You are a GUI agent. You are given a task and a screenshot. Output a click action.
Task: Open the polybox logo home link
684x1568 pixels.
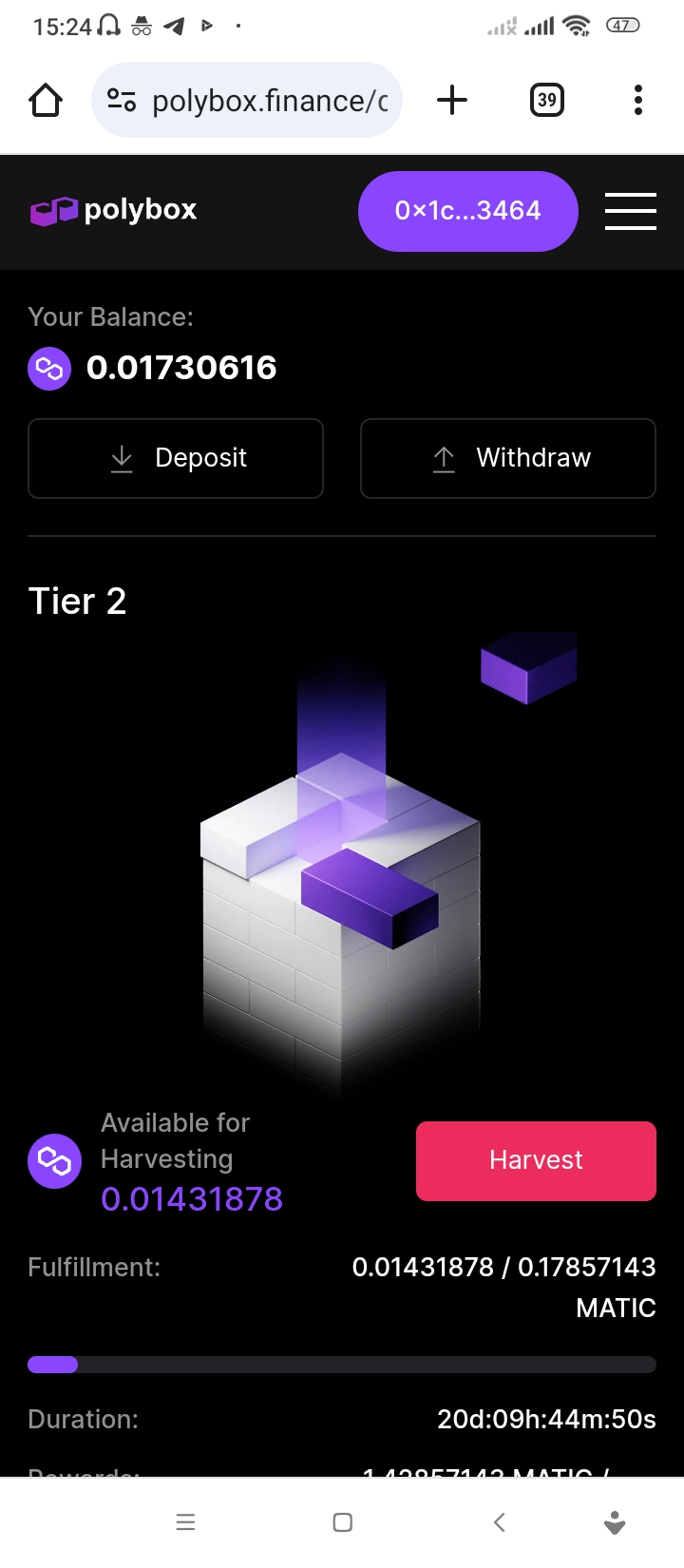[114, 210]
